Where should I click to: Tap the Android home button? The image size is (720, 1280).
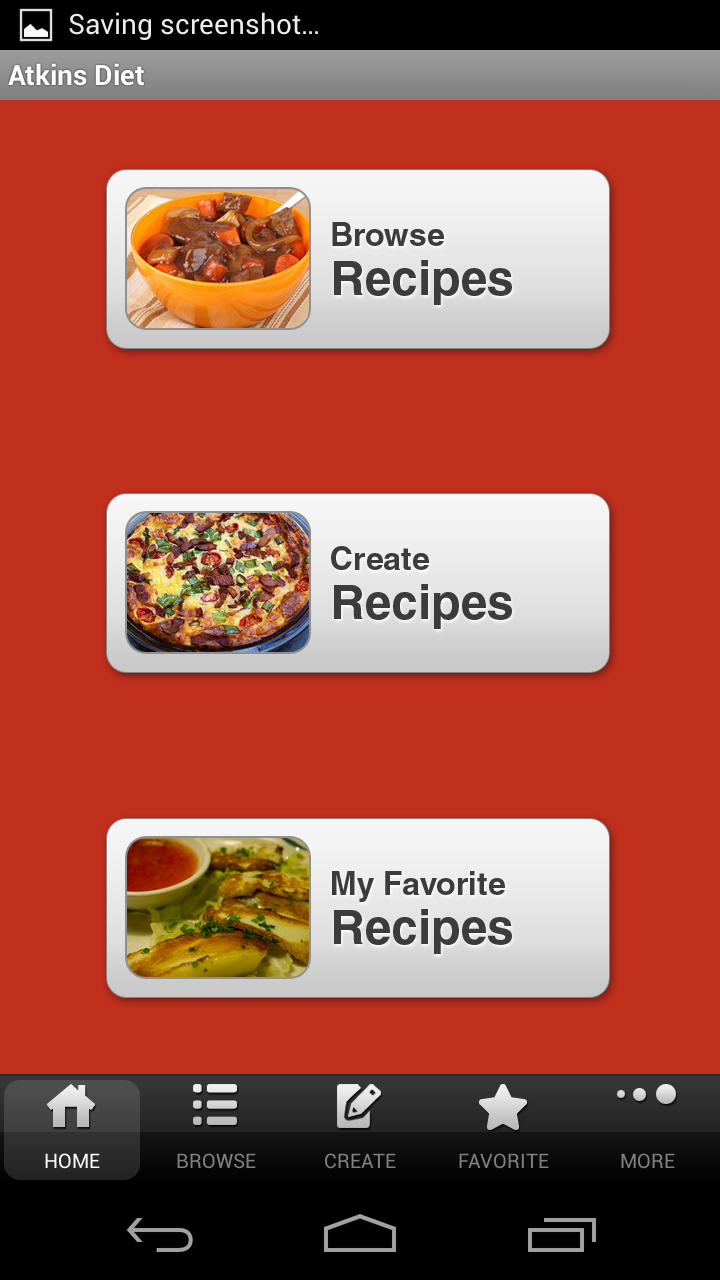pyautogui.click(x=359, y=1234)
